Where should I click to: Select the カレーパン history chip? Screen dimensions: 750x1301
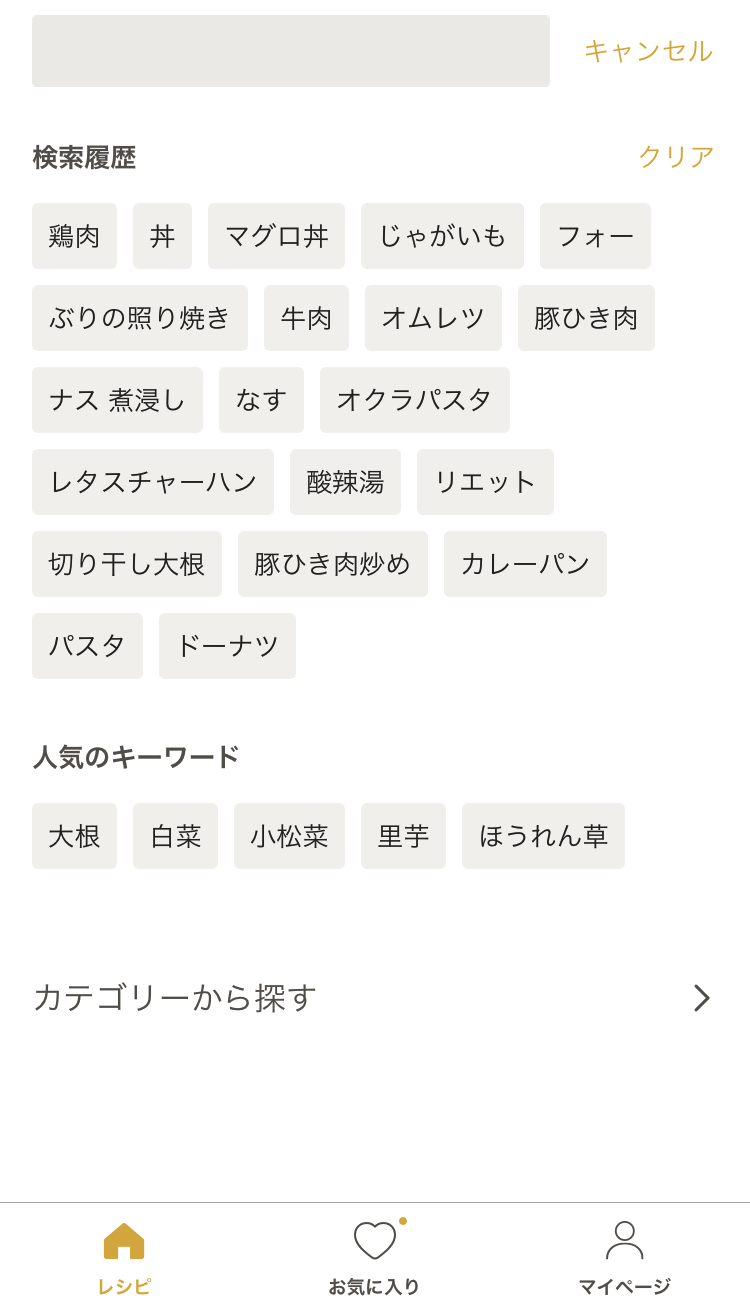pyautogui.click(x=525, y=564)
